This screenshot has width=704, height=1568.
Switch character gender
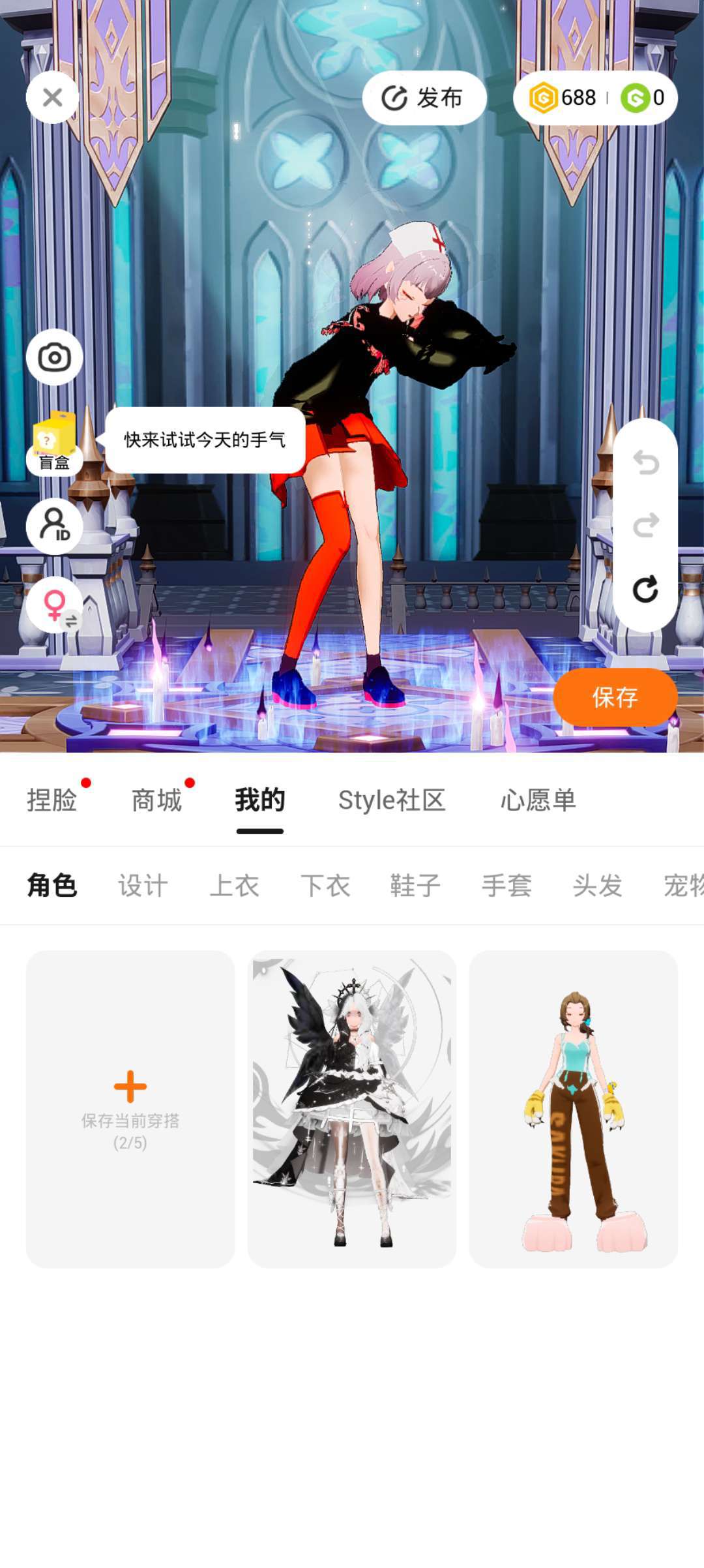pyautogui.click(x=55, y=605)
